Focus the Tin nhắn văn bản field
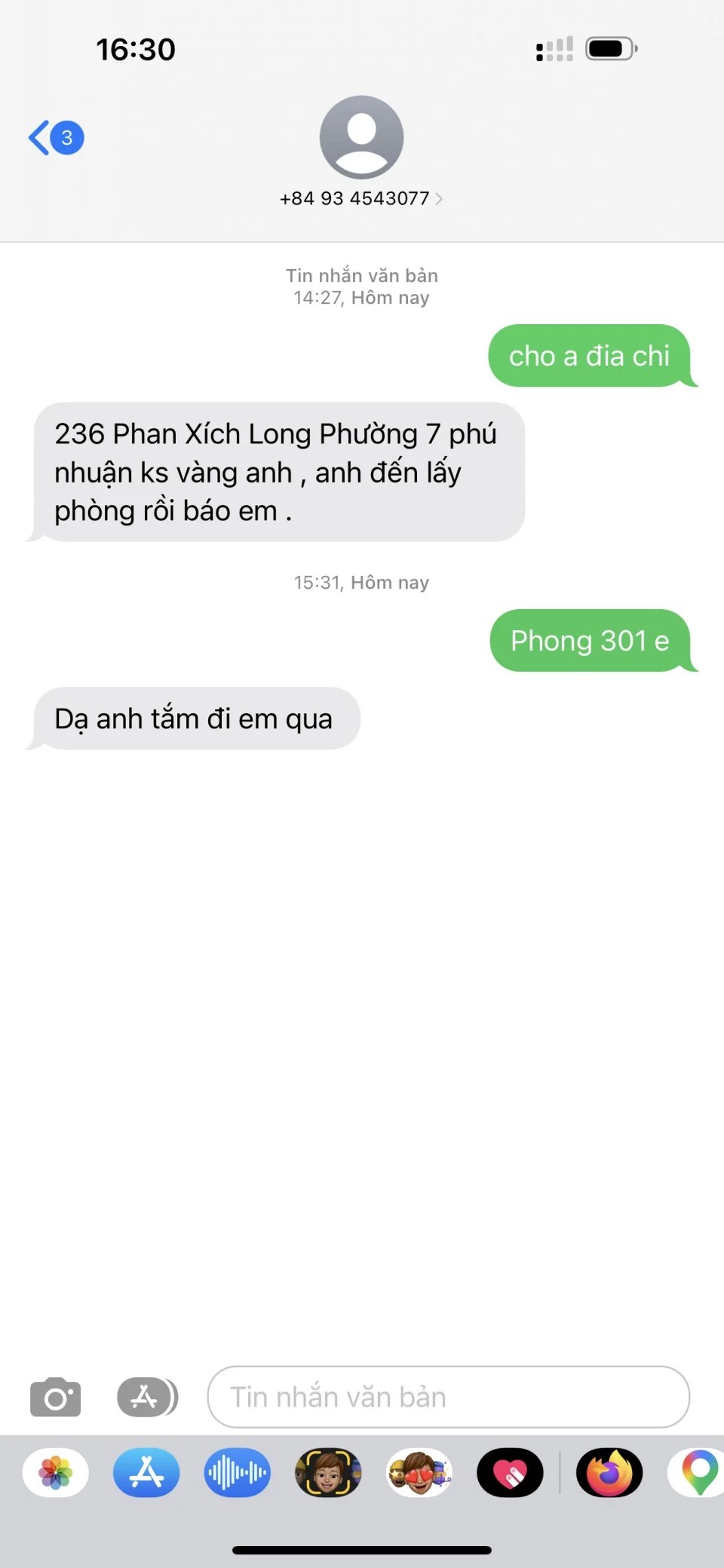Screen dimensions: 724x1568 (x=448, y=1397)
